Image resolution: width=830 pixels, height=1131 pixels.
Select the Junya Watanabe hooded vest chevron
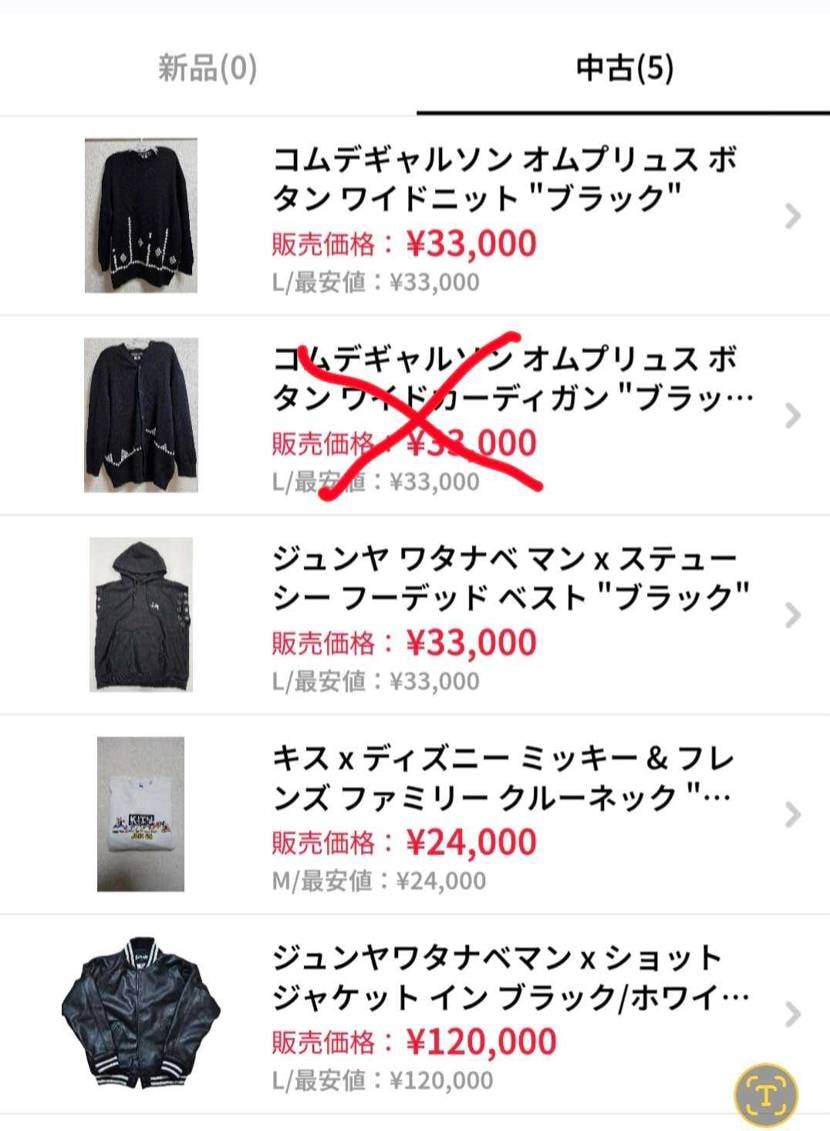coord(793,615)
